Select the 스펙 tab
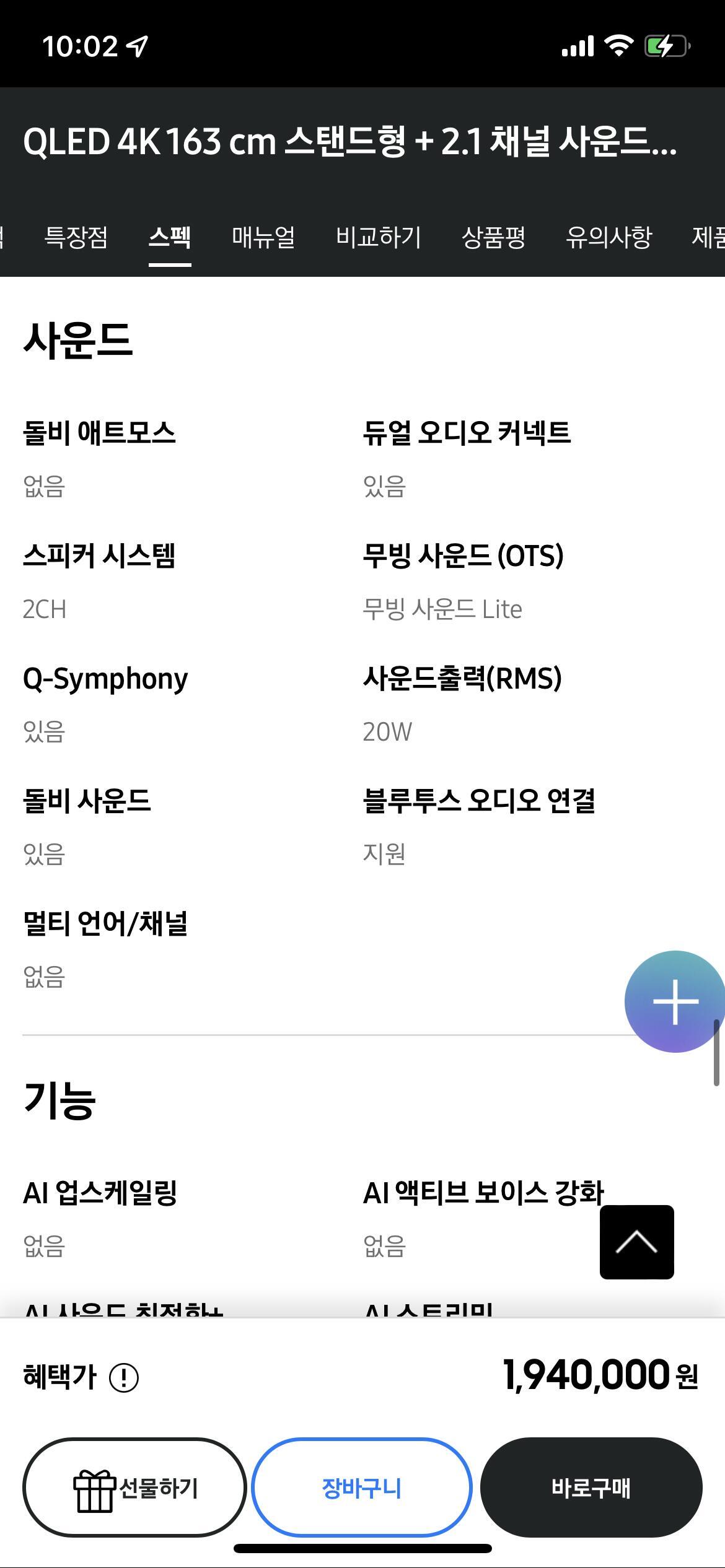Image resolution: width=725 pixels, height=1568 pixels. click(170, 237)
